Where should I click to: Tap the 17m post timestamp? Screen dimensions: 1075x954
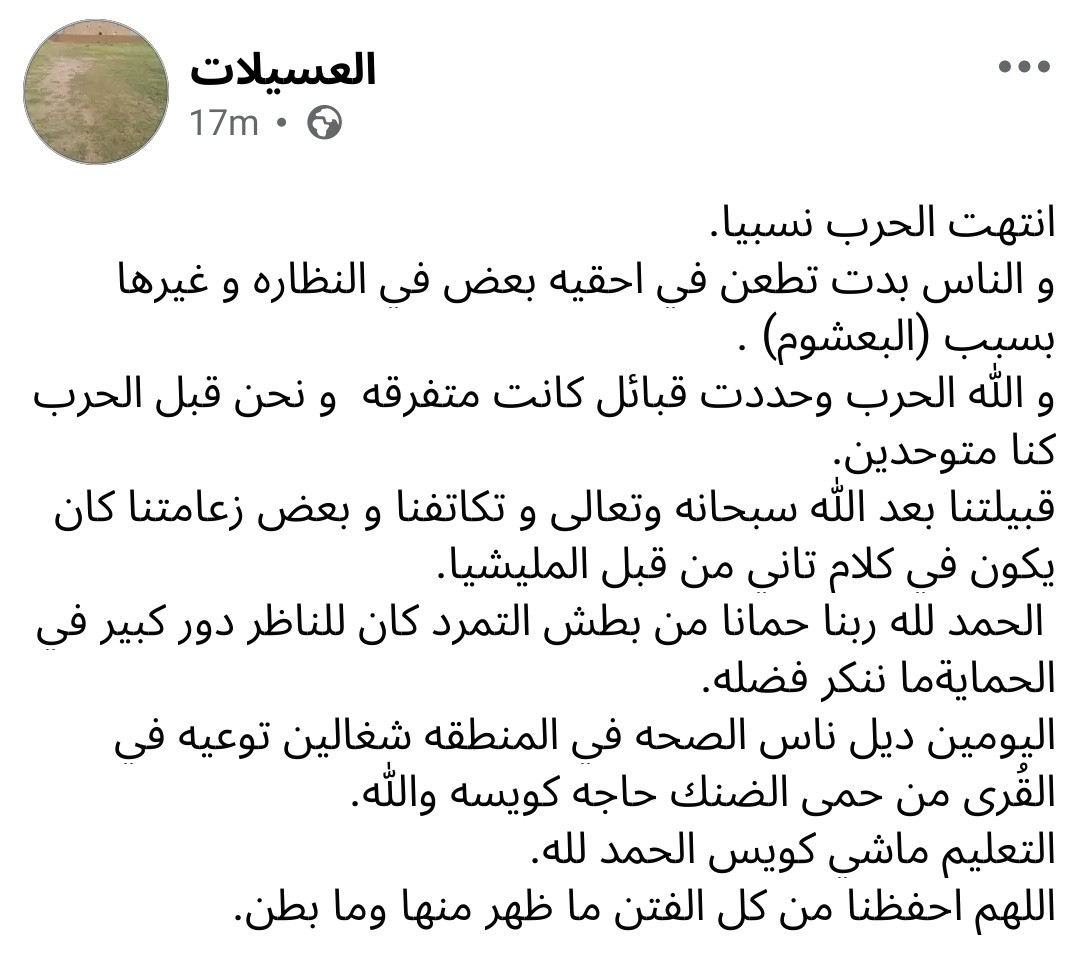pyautogui.click(x=224, y=123)
